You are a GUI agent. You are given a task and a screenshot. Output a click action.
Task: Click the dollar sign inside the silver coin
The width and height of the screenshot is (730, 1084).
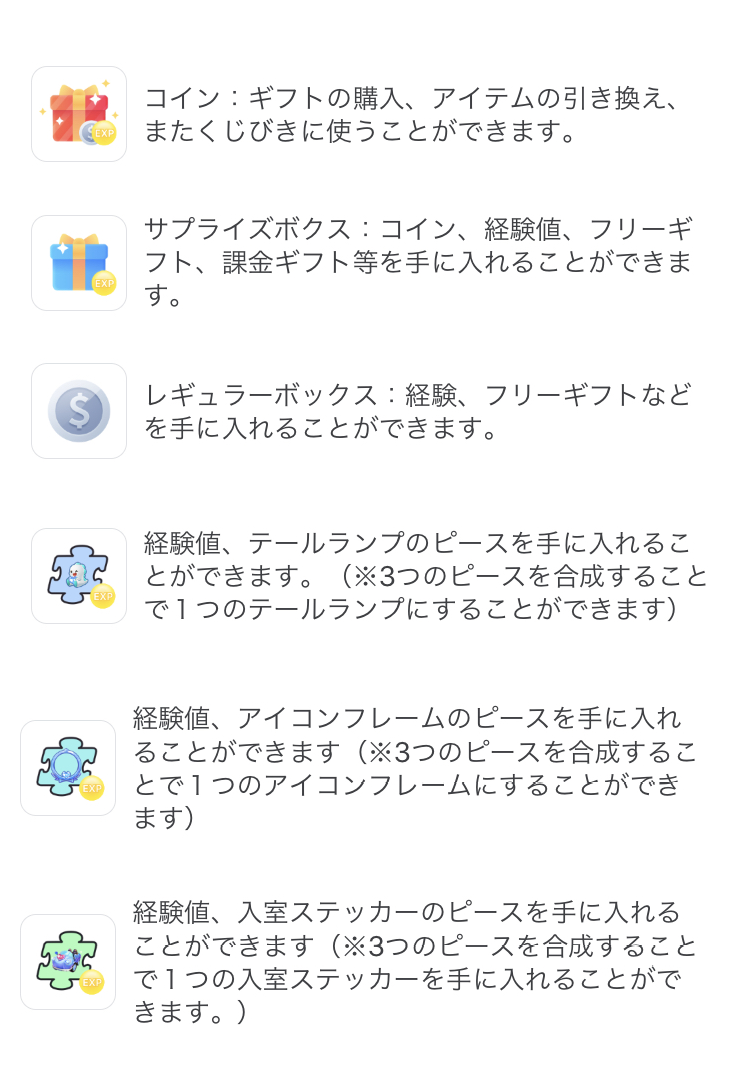click(79, 410)
